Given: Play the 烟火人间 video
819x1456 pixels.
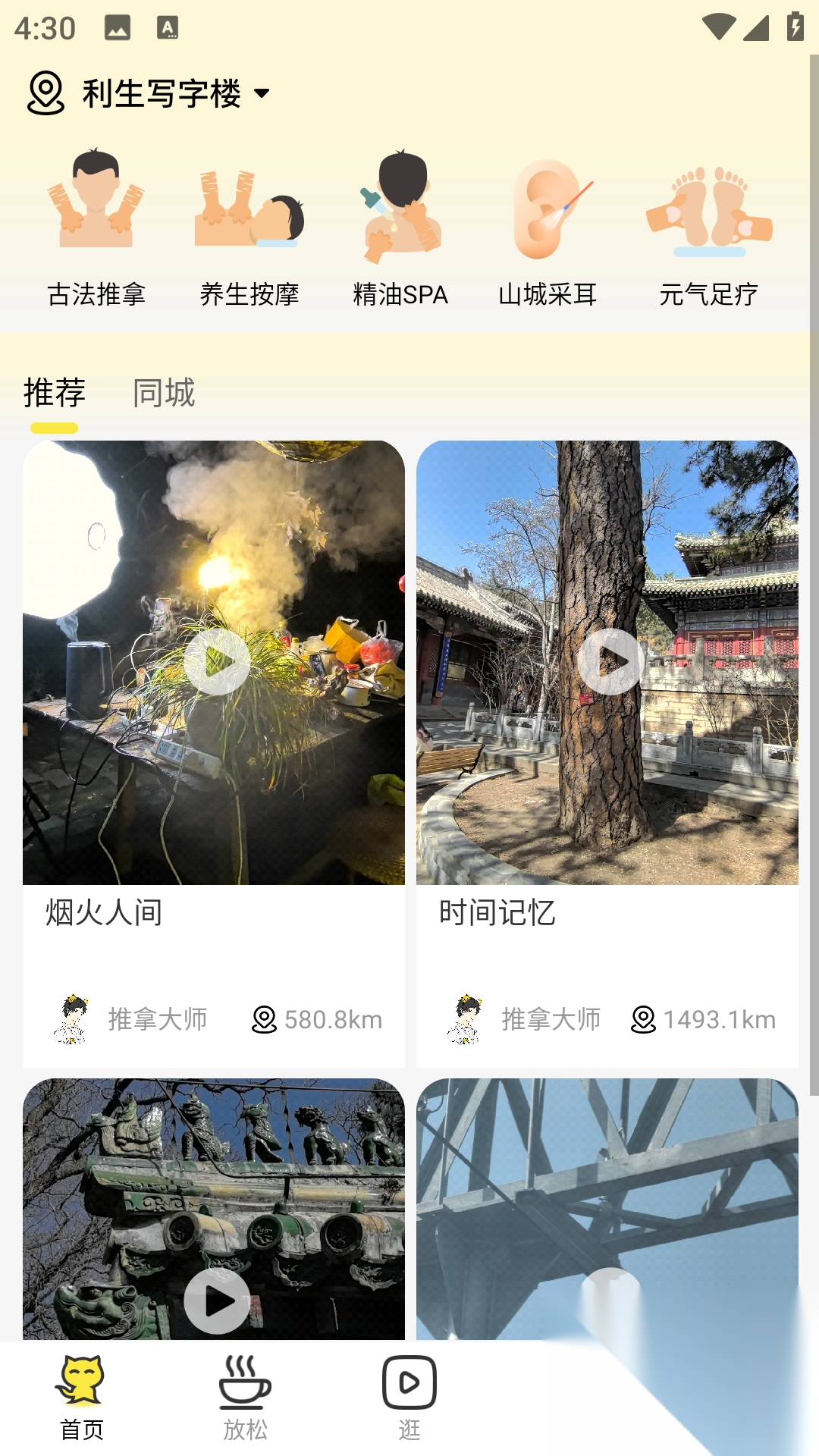Looking at the screenshot, I should click(217, 661).
